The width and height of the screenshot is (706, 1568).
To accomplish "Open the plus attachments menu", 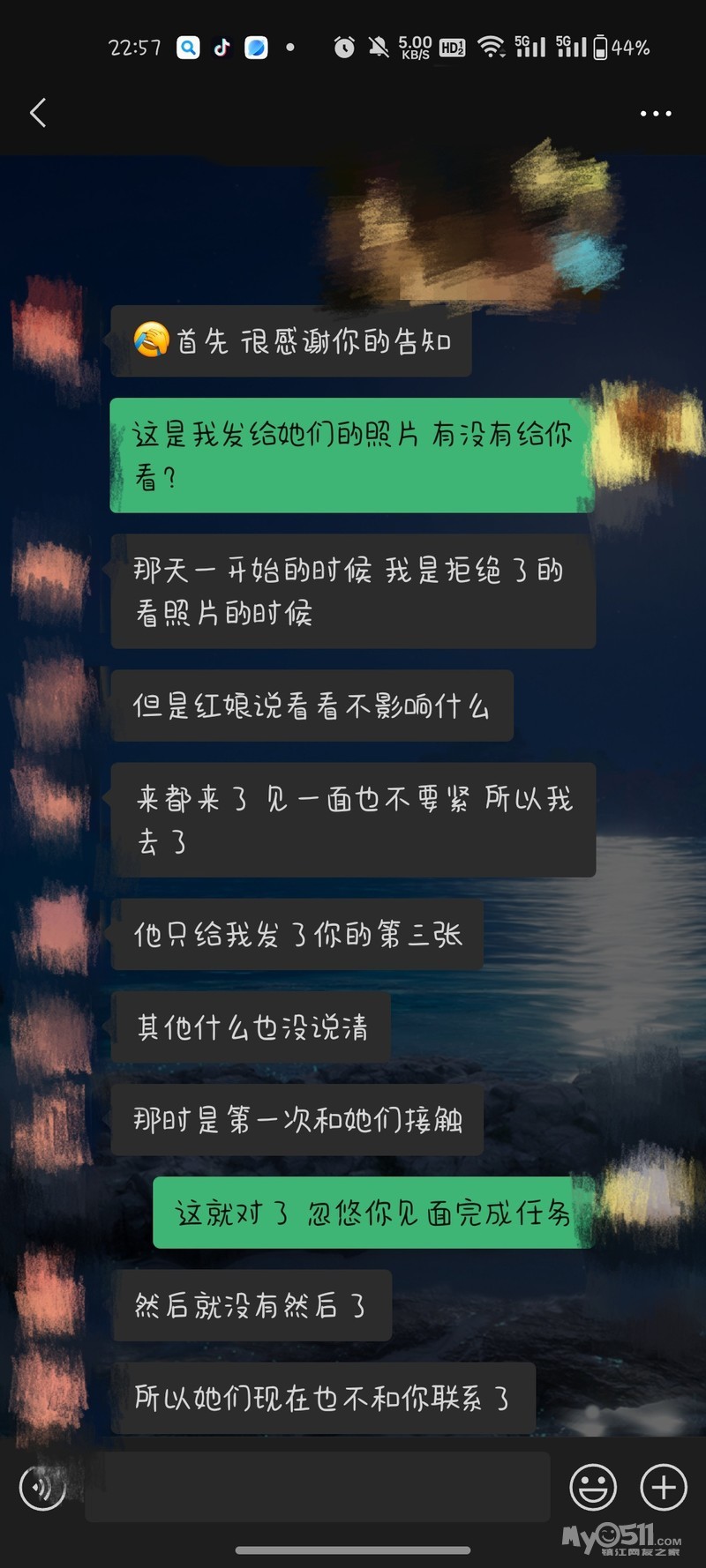I will (x=664, y=1489).
